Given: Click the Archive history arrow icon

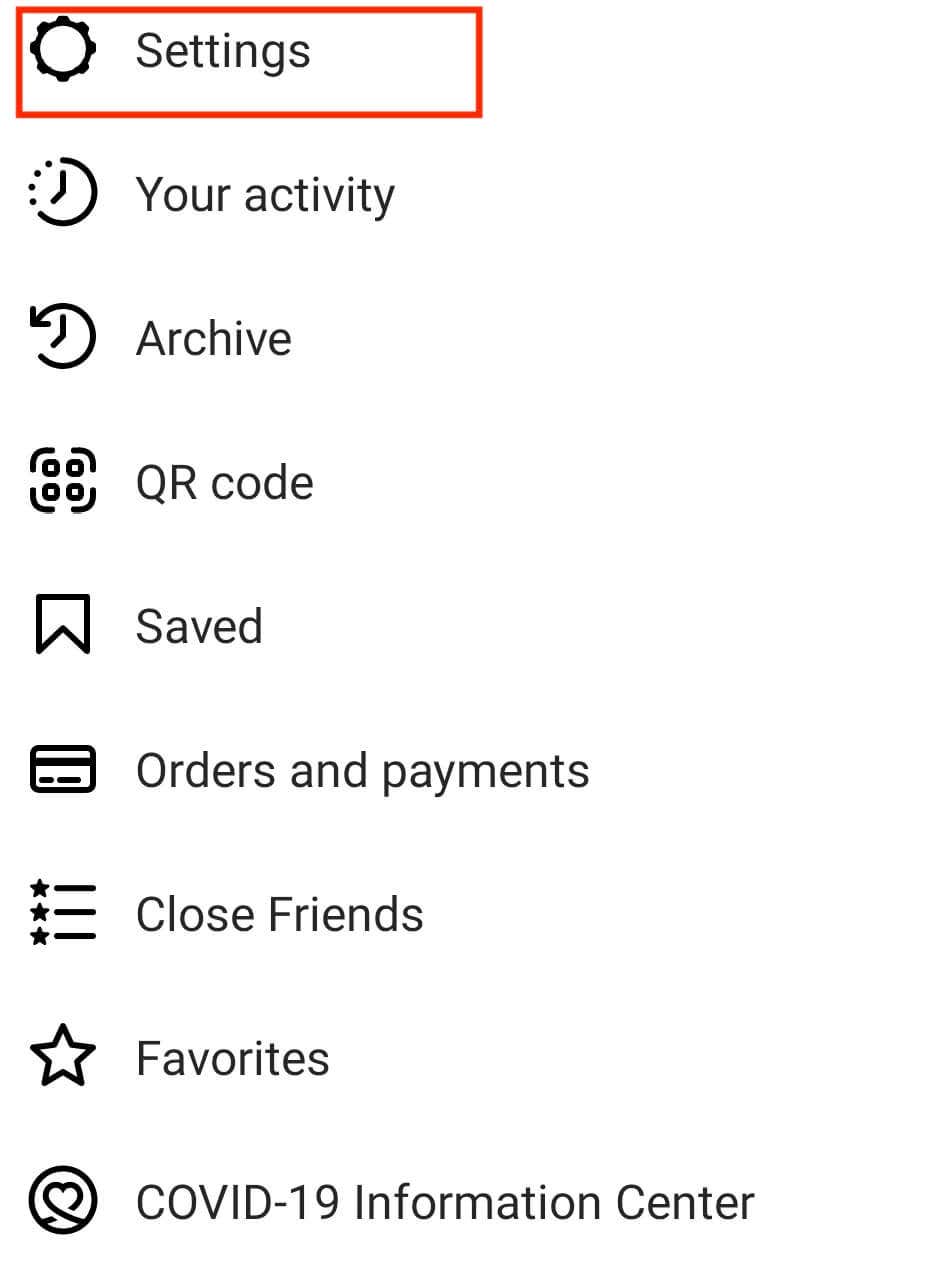Looking at the screenshot, I should [63, 337].
